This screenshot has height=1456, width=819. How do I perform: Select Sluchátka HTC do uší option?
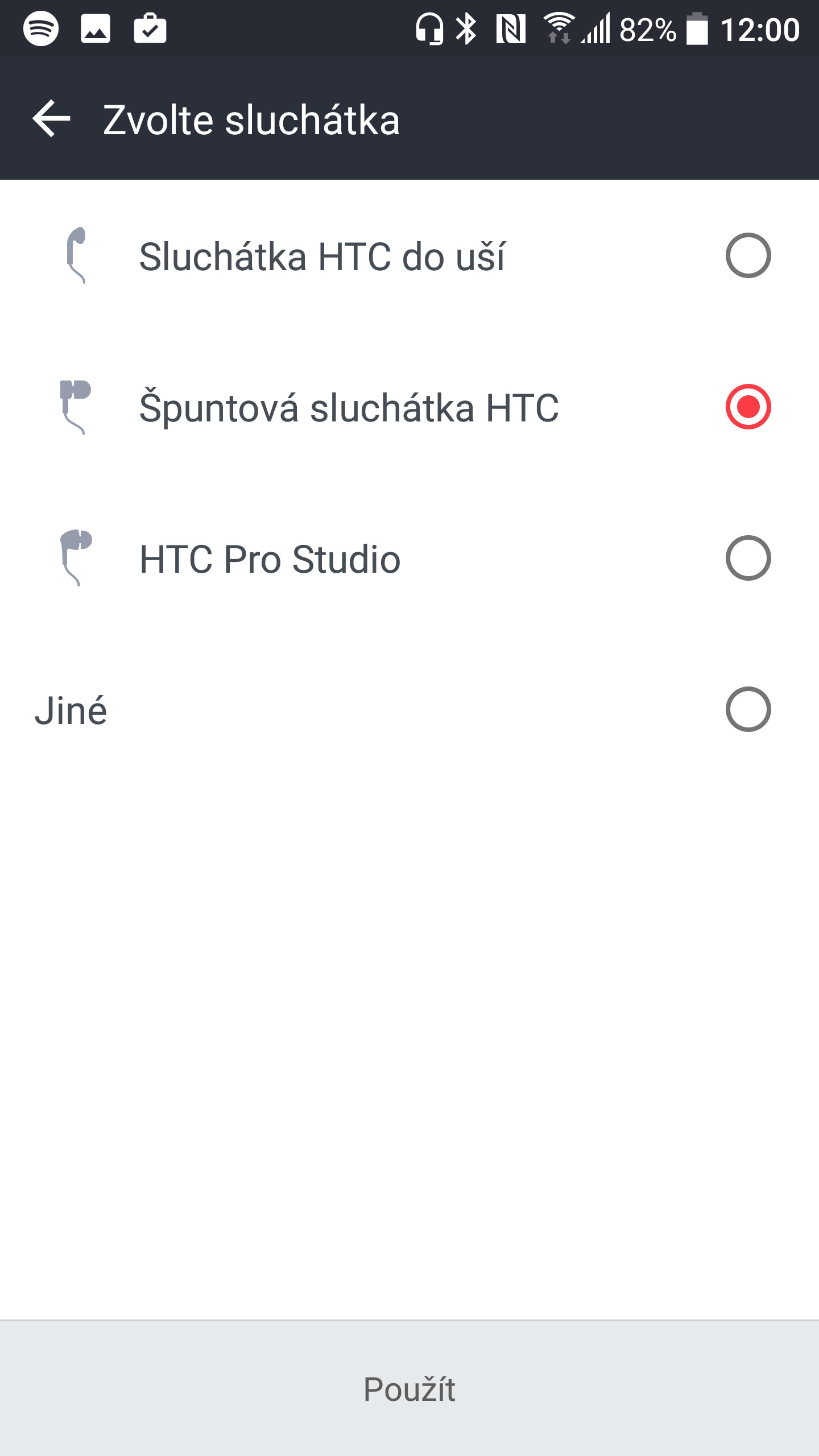(x=409, y=255)
